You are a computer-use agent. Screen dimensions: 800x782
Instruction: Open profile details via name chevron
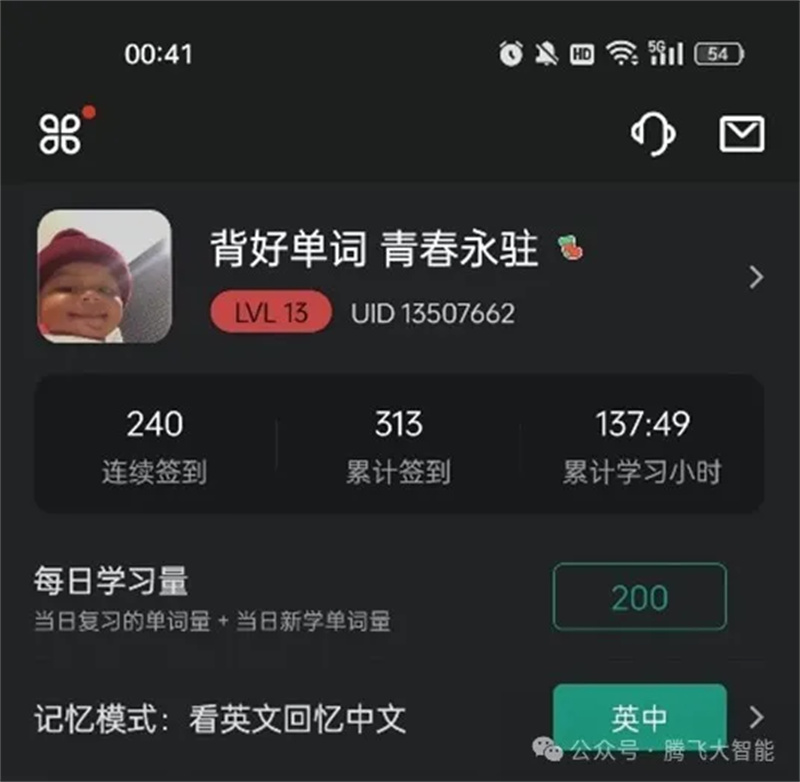tap(756, 278)
